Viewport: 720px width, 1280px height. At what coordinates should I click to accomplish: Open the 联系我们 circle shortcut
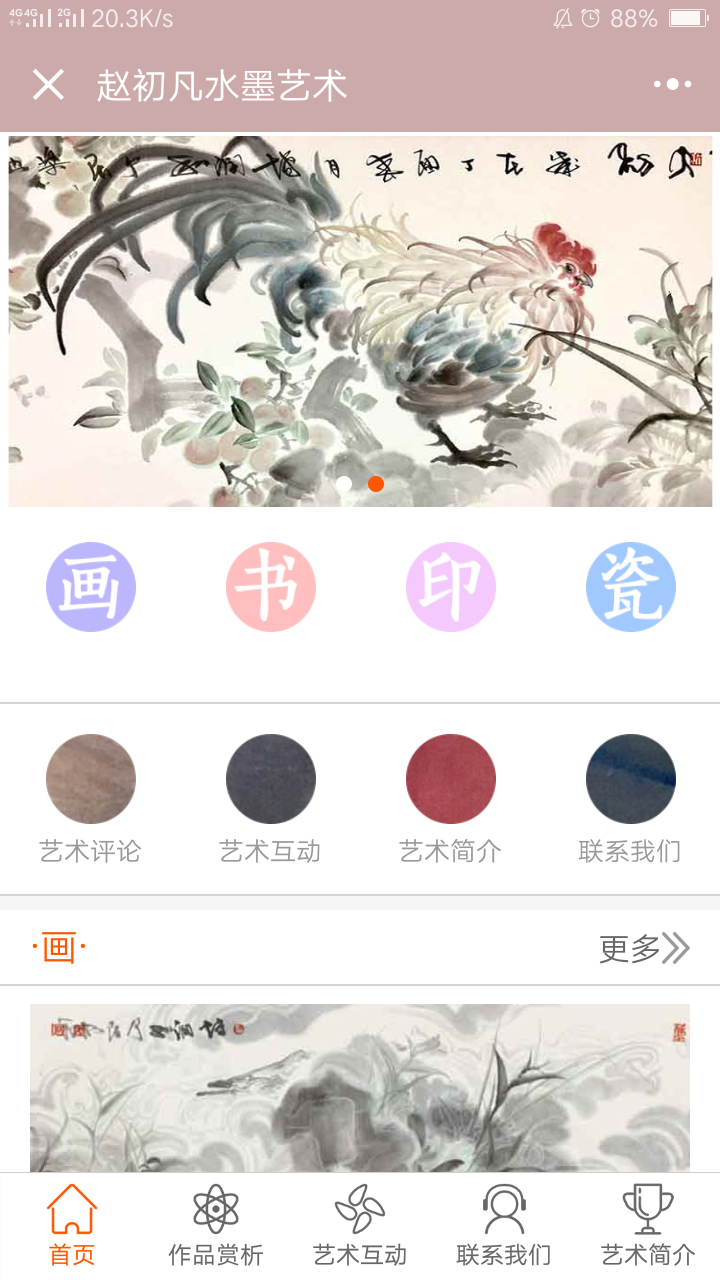tap(631, 779)
